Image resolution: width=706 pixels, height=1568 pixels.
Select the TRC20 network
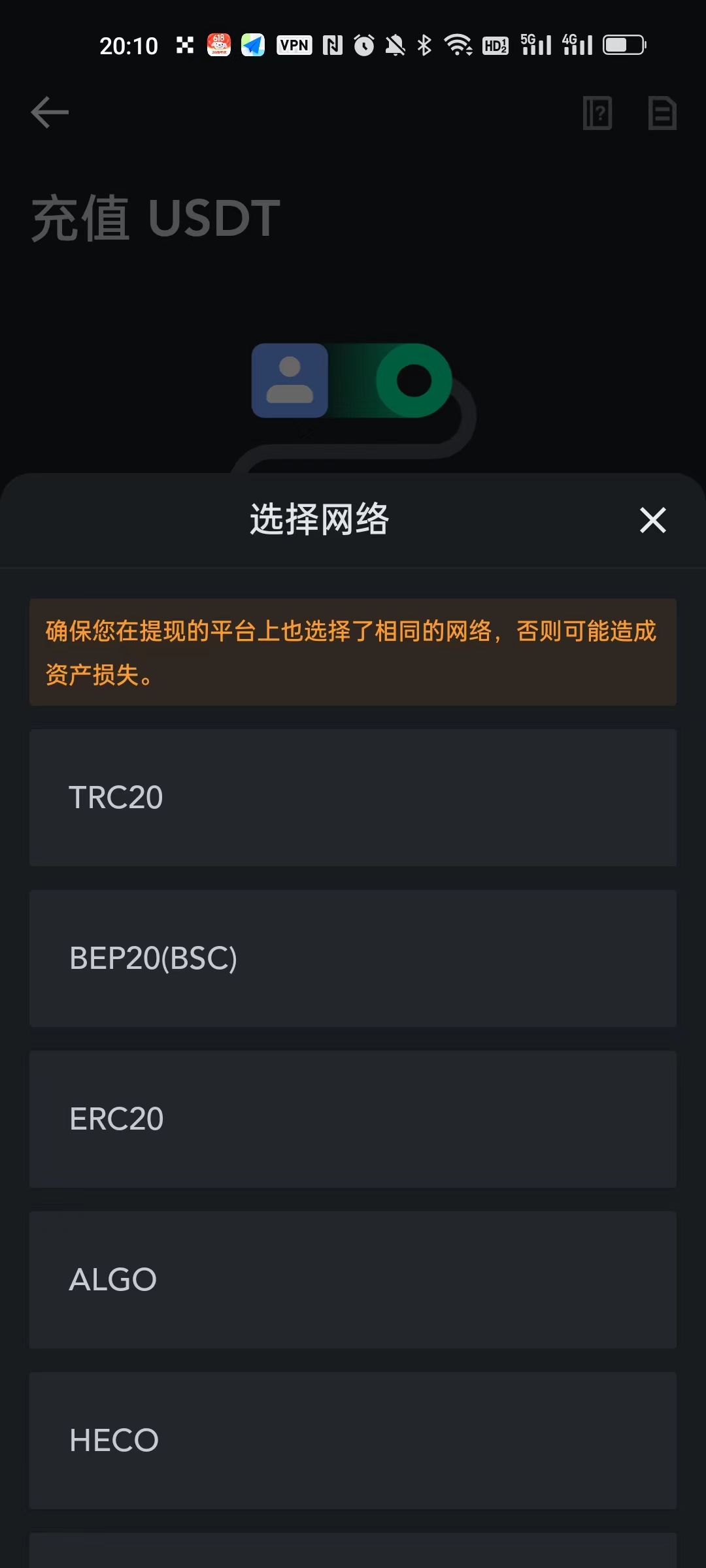click(x=353, y=798)
